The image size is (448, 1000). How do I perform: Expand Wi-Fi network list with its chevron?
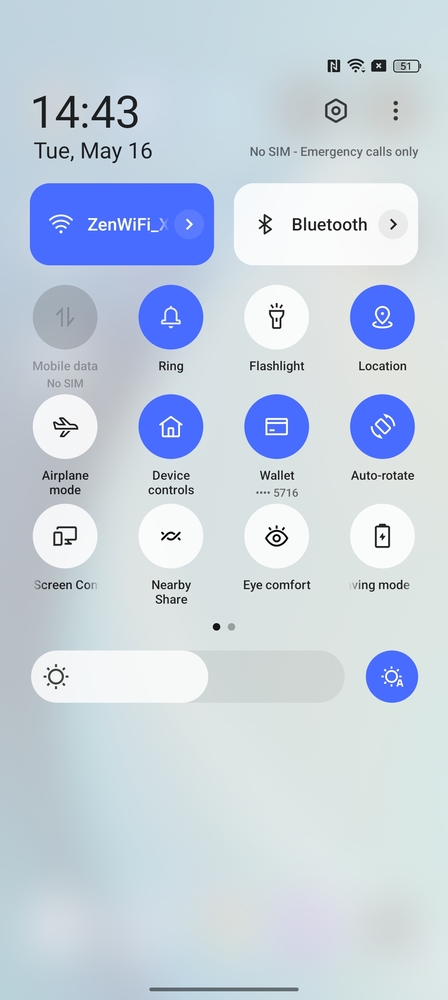[x=189, y=224]
